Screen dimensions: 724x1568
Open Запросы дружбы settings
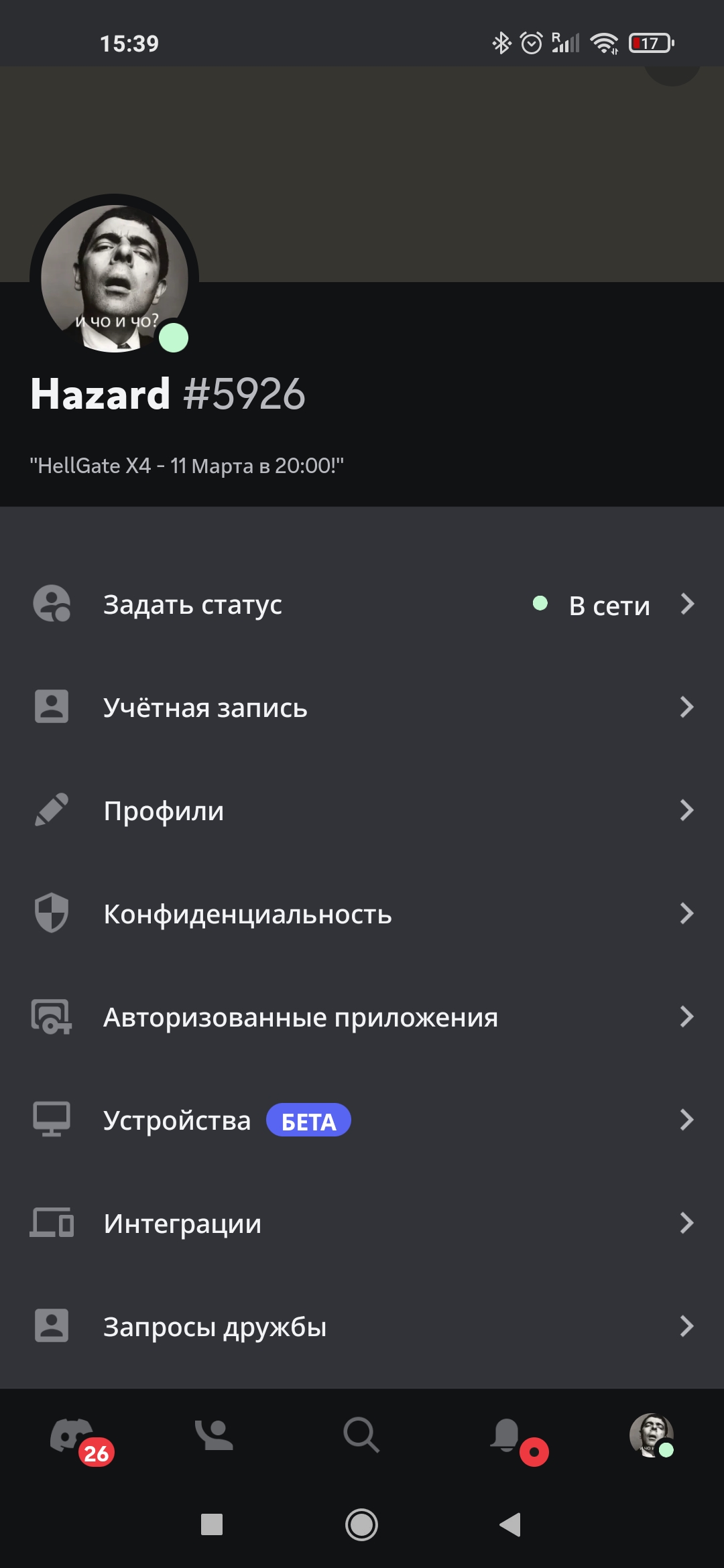click(x=362, y=1327)
